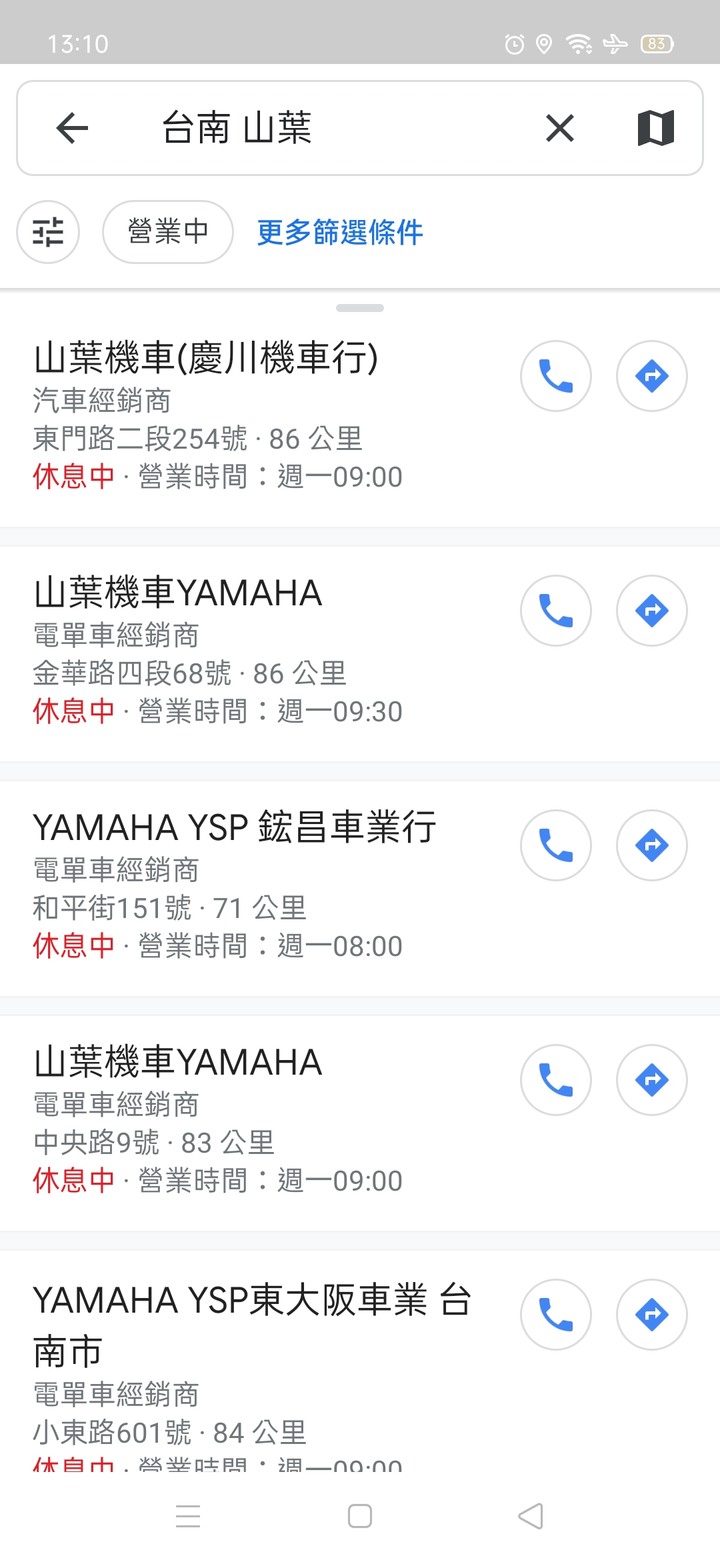This screenshot has width=720, height=1560.
Task: Get directions to 山葉機車(慶川機車行)
Action: click(652, 376)
